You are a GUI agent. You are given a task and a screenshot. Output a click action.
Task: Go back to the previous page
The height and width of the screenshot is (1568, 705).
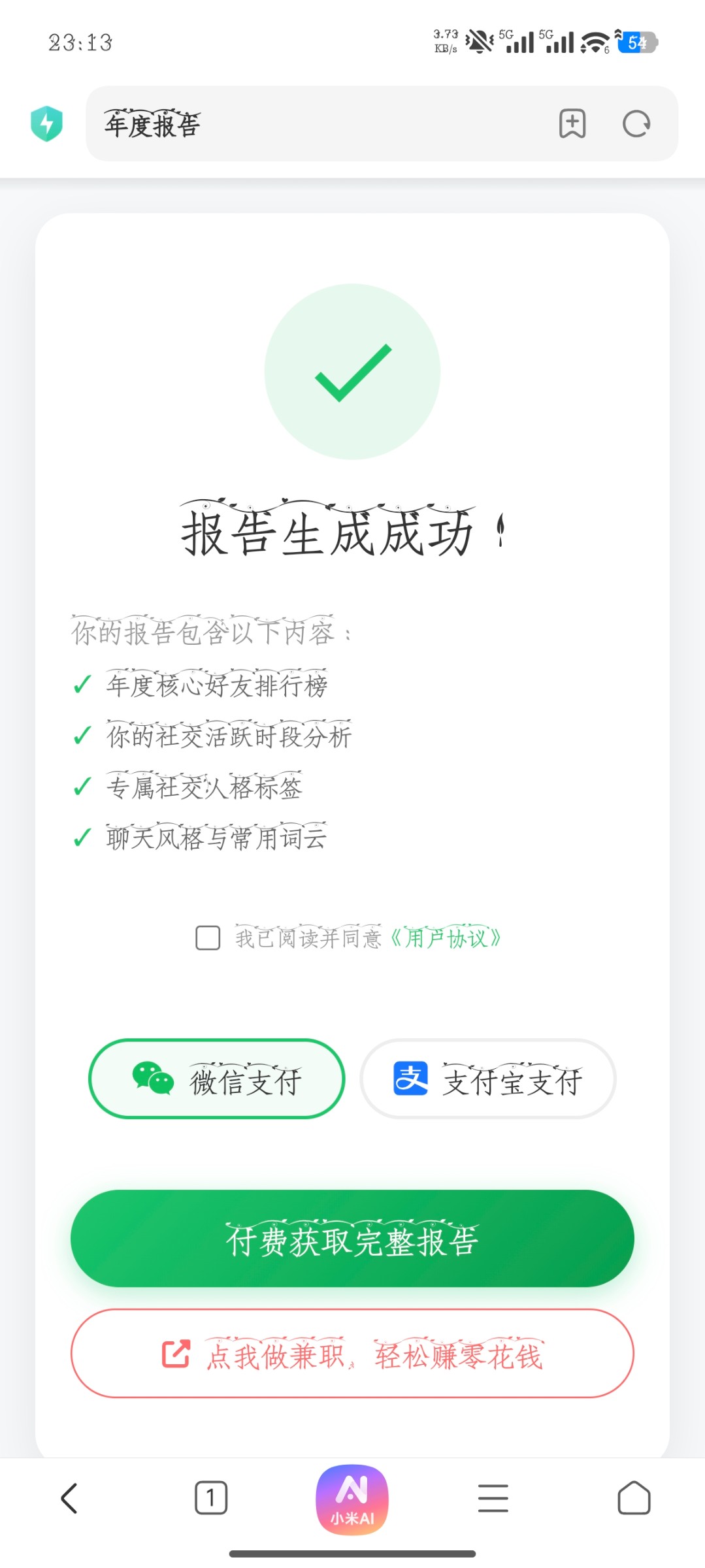[x=69, y=1497]
